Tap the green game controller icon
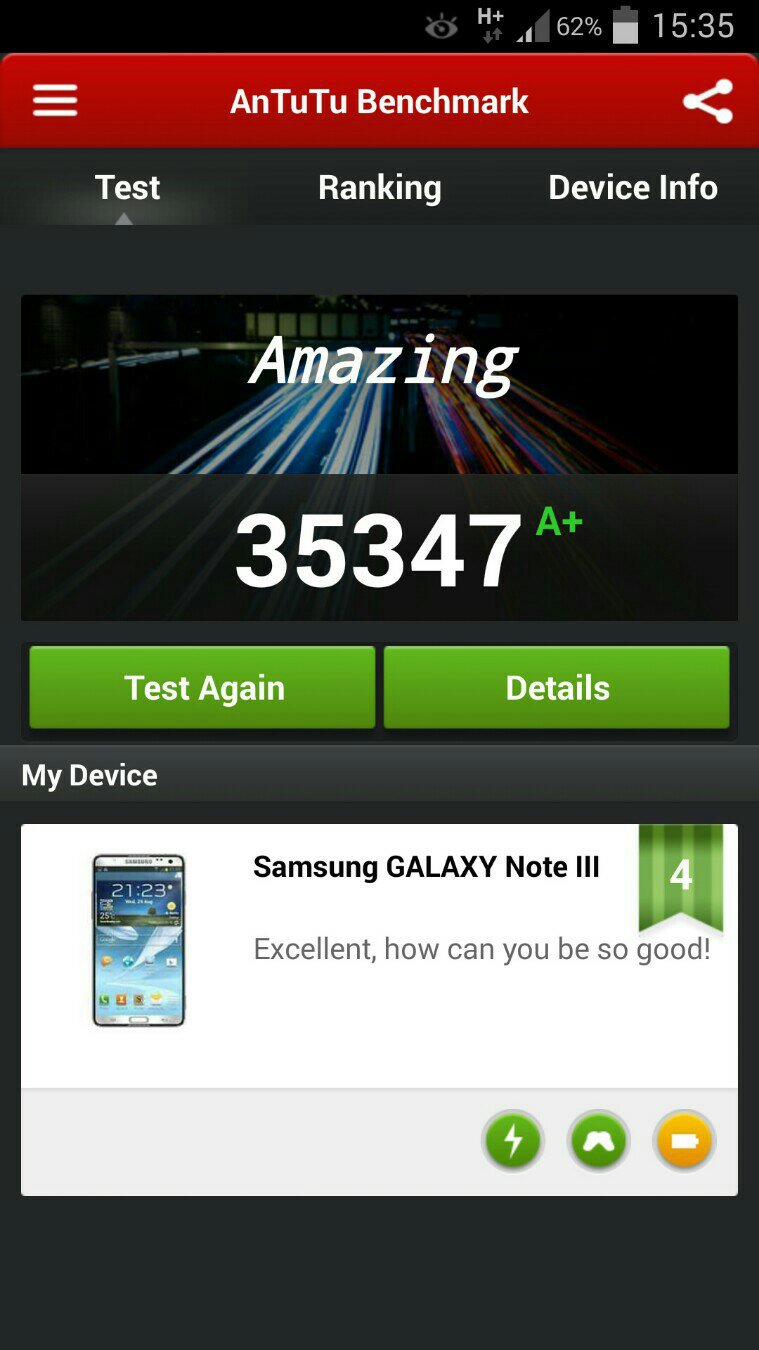Viewport: 759px width, 1350px height. click(x=598, y=1141)
